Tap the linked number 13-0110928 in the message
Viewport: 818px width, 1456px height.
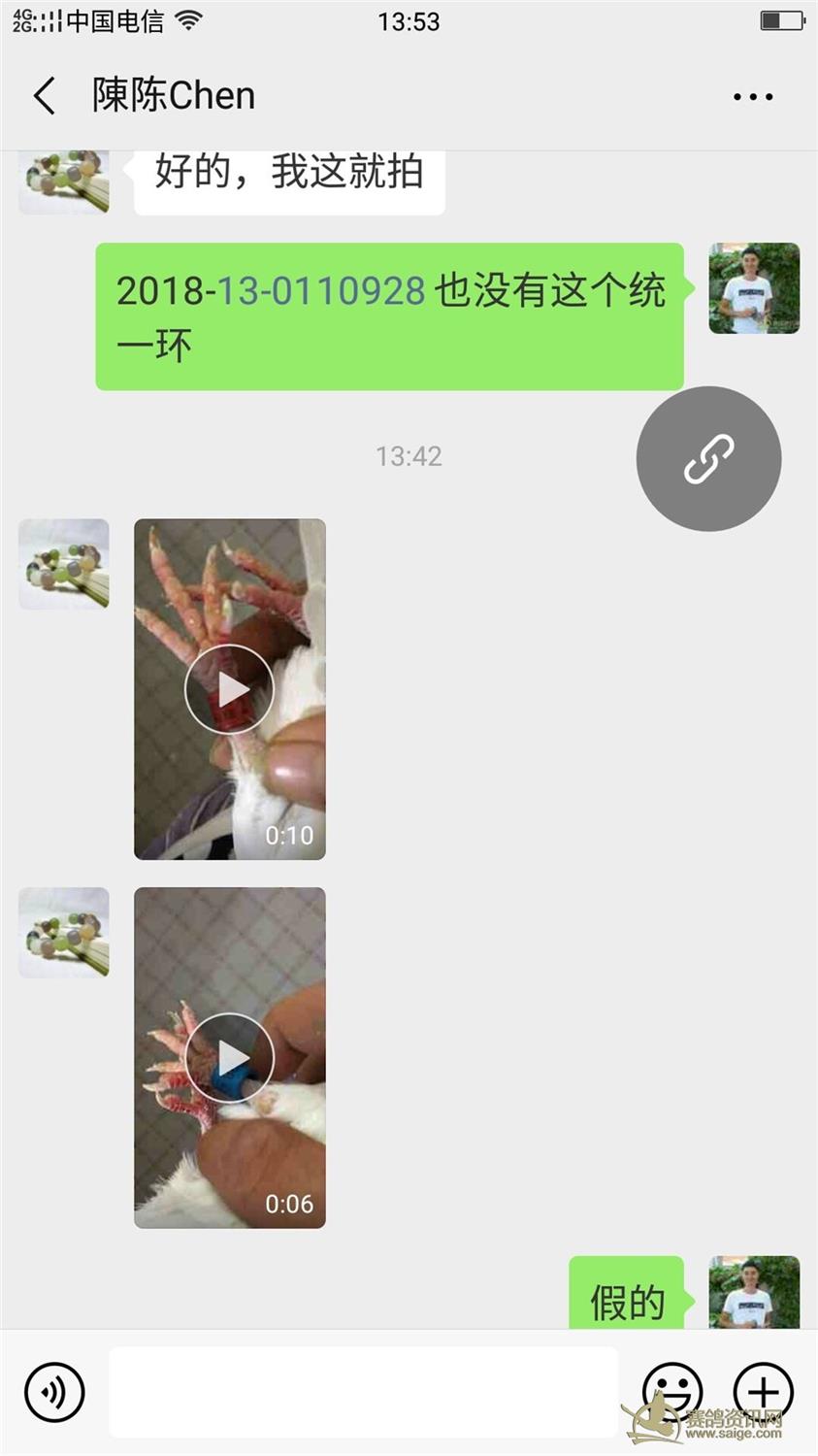click(320, 290)
